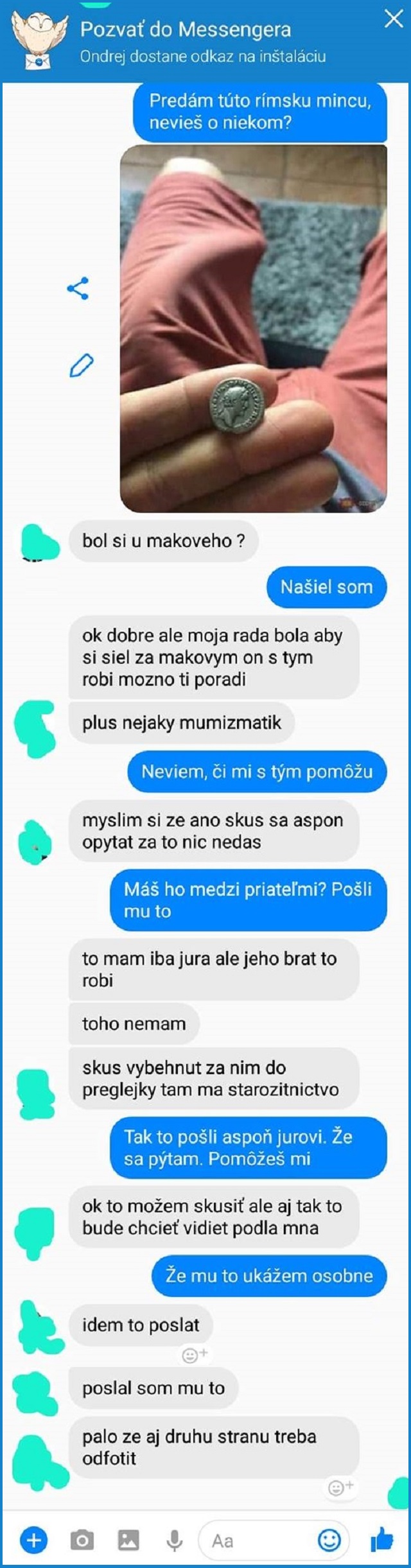The image size is (411, 1568).
Task: Close the Messenger invite banner
Action: click(393, 19)
